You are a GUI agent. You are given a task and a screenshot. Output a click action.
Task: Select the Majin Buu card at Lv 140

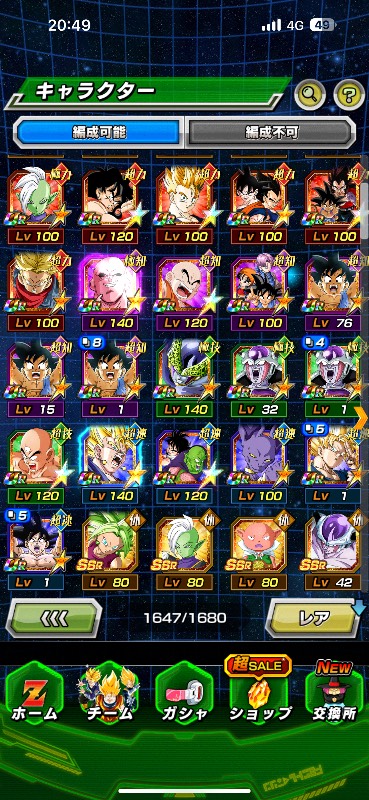(109, 292)
